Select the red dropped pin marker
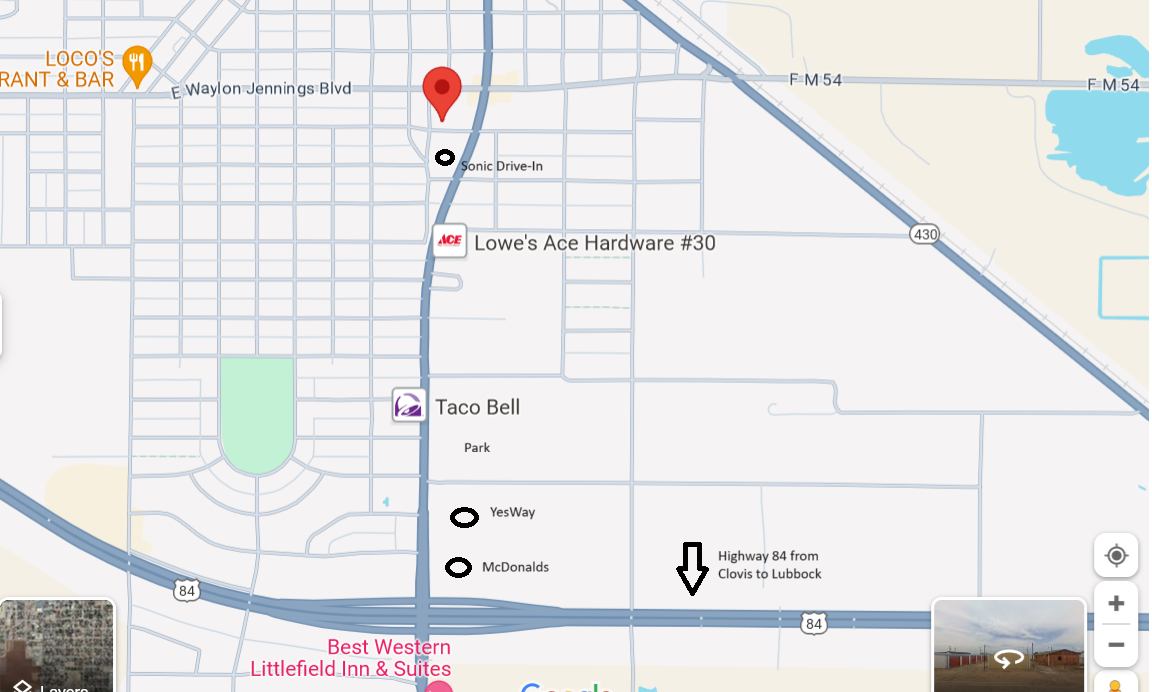This screenshot has height=692, width=1152. [x=441, y=93]
